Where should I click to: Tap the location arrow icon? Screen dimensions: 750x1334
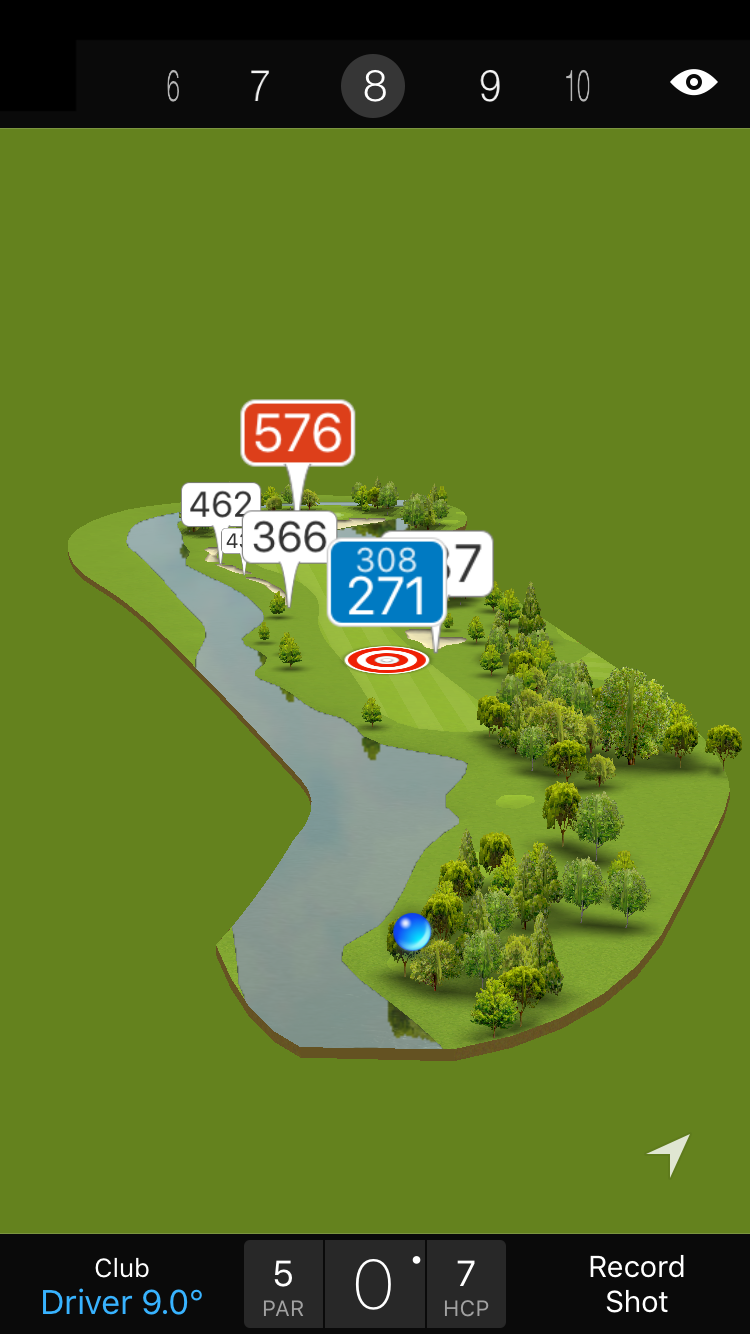pos(669,1155)
